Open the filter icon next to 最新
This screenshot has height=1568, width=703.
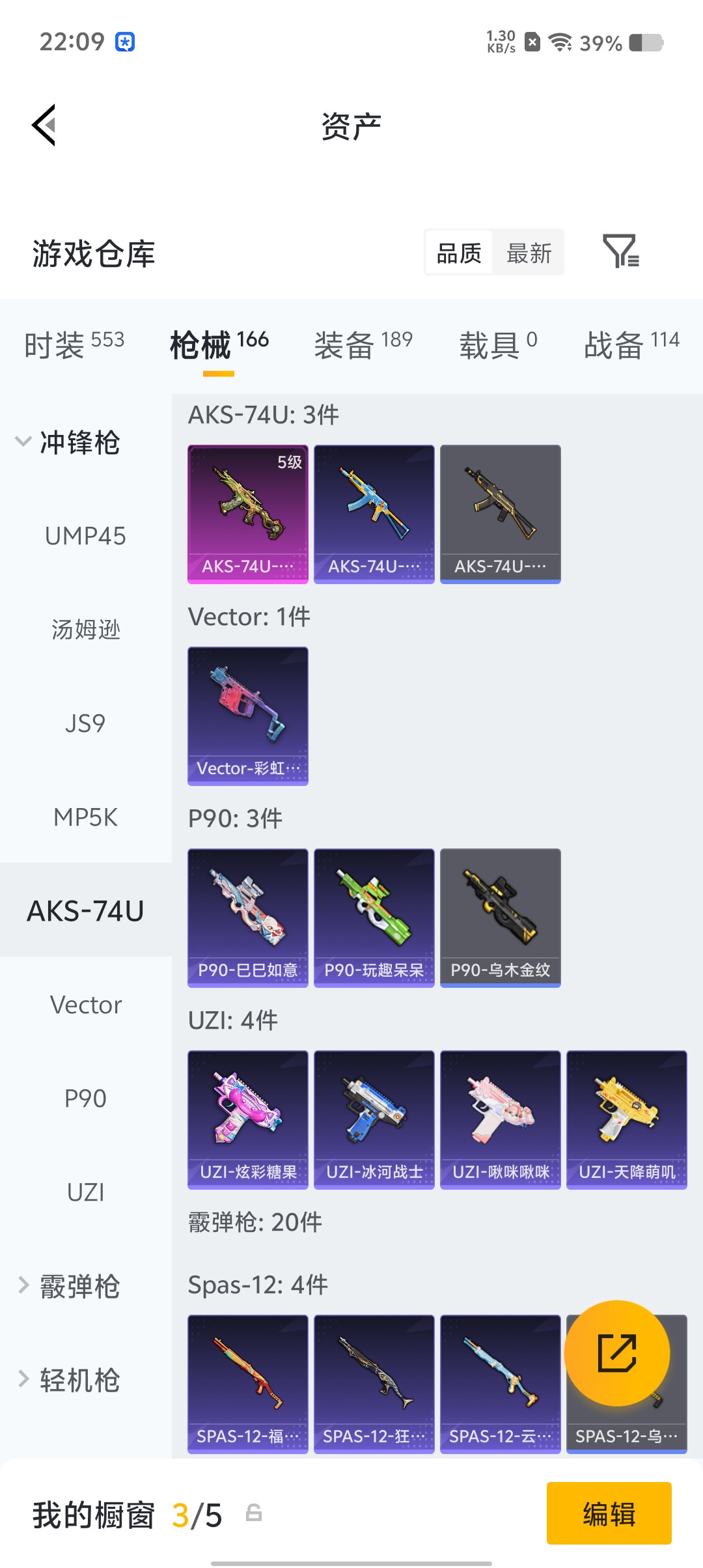620,252
